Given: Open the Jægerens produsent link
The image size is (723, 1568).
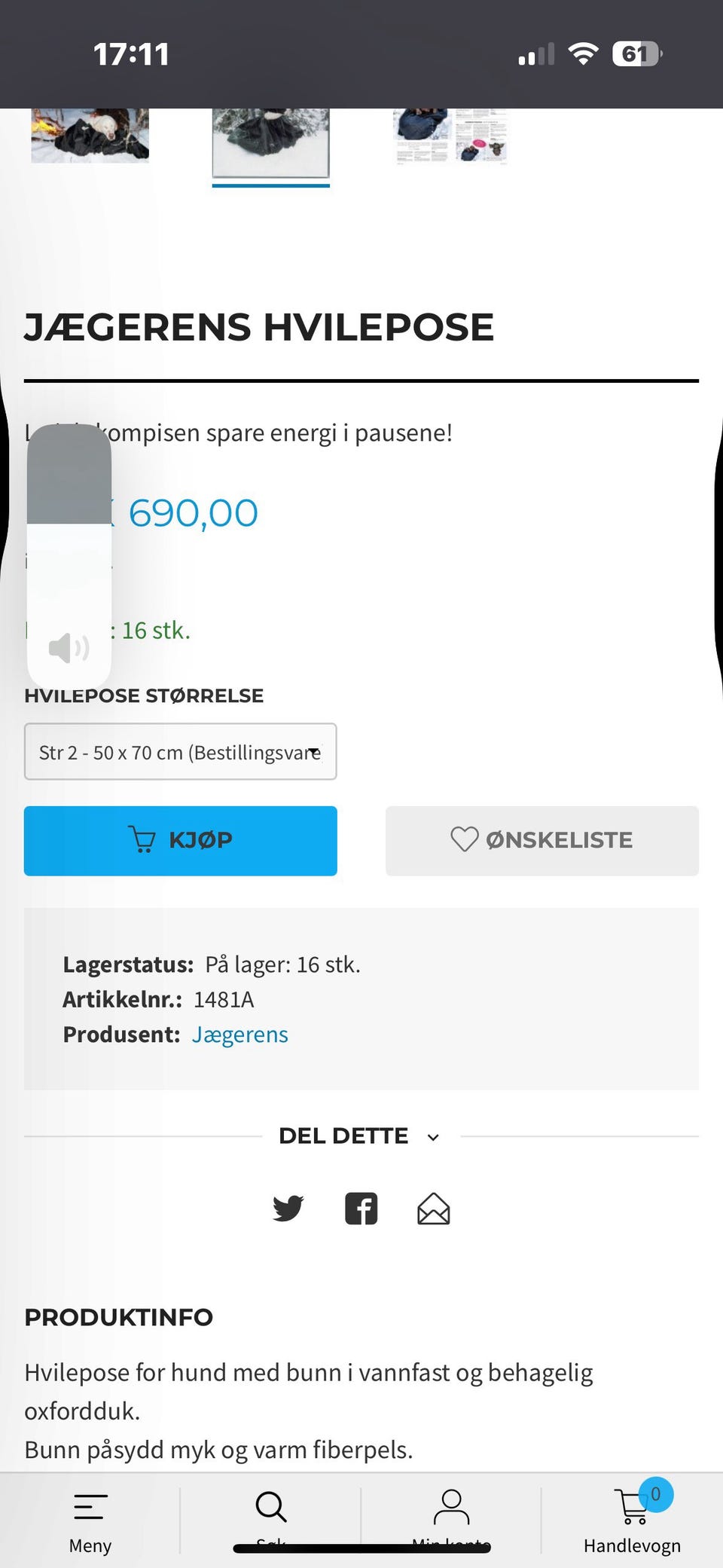Looking at the screenshot, I should pos(239,1034).
